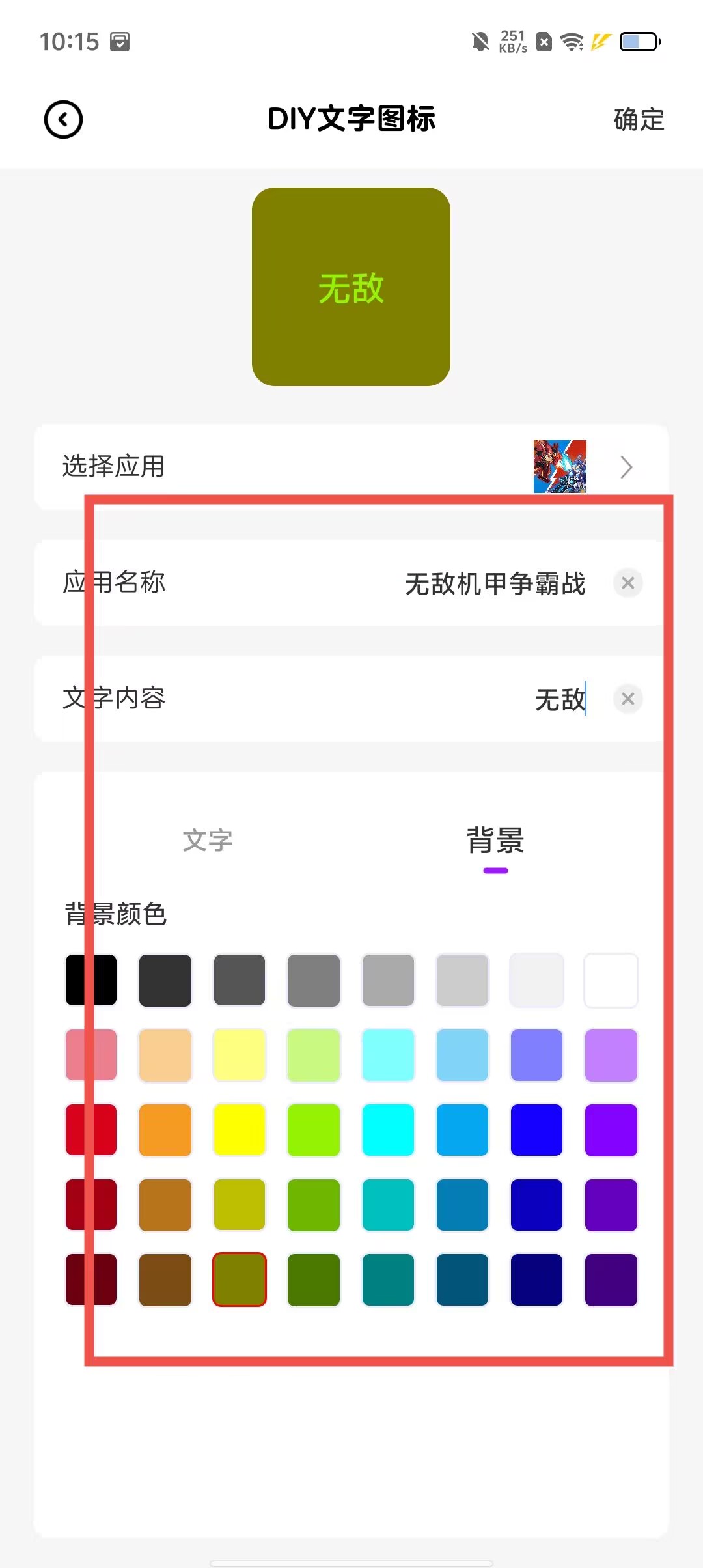Image resolution: width=703 pixels, height=1568 pixels.
Task: Select the bright cyan color swatch
Action: 388,1130
